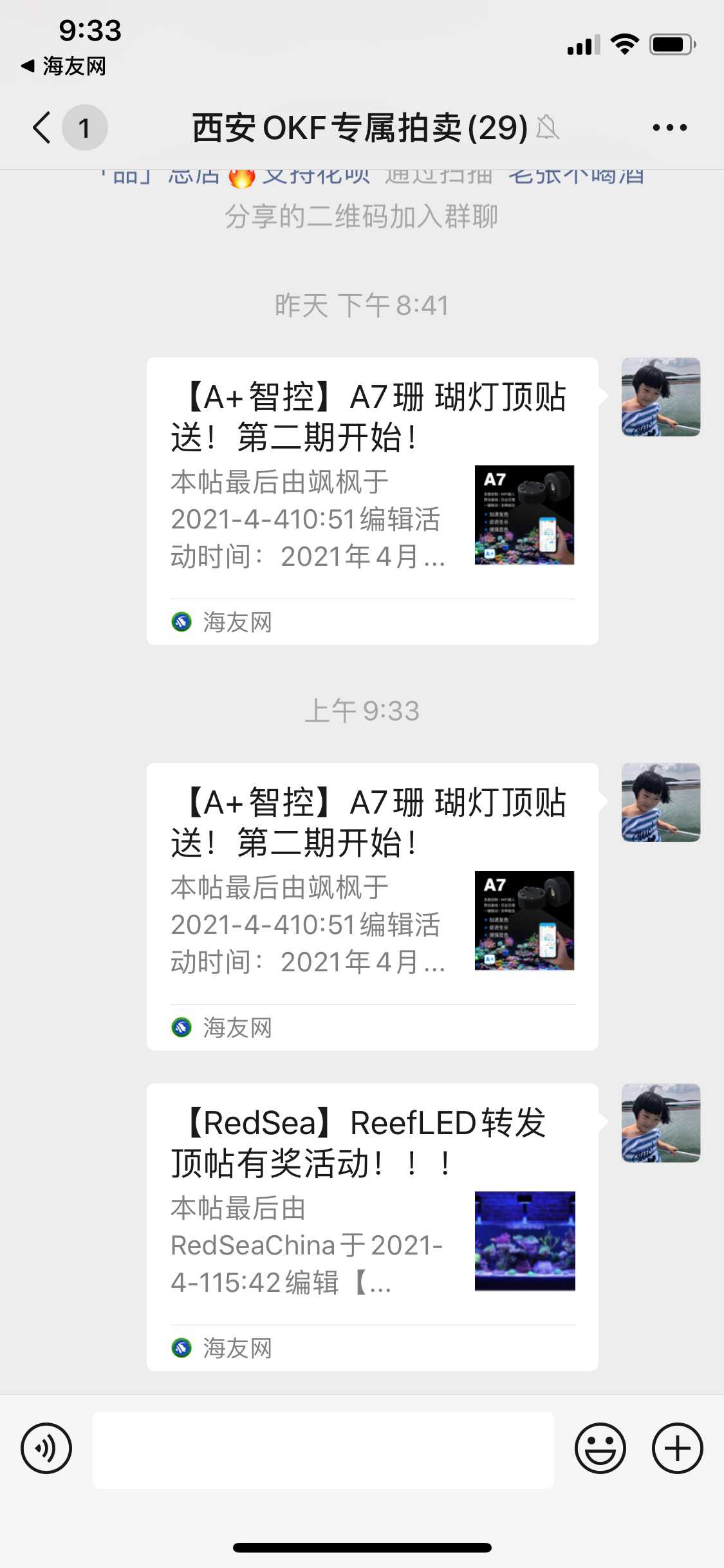Open the group chat overflow menu
The width and height of the screenshot is (724, 1568).
pyautogui.click(x=669, y=127)
